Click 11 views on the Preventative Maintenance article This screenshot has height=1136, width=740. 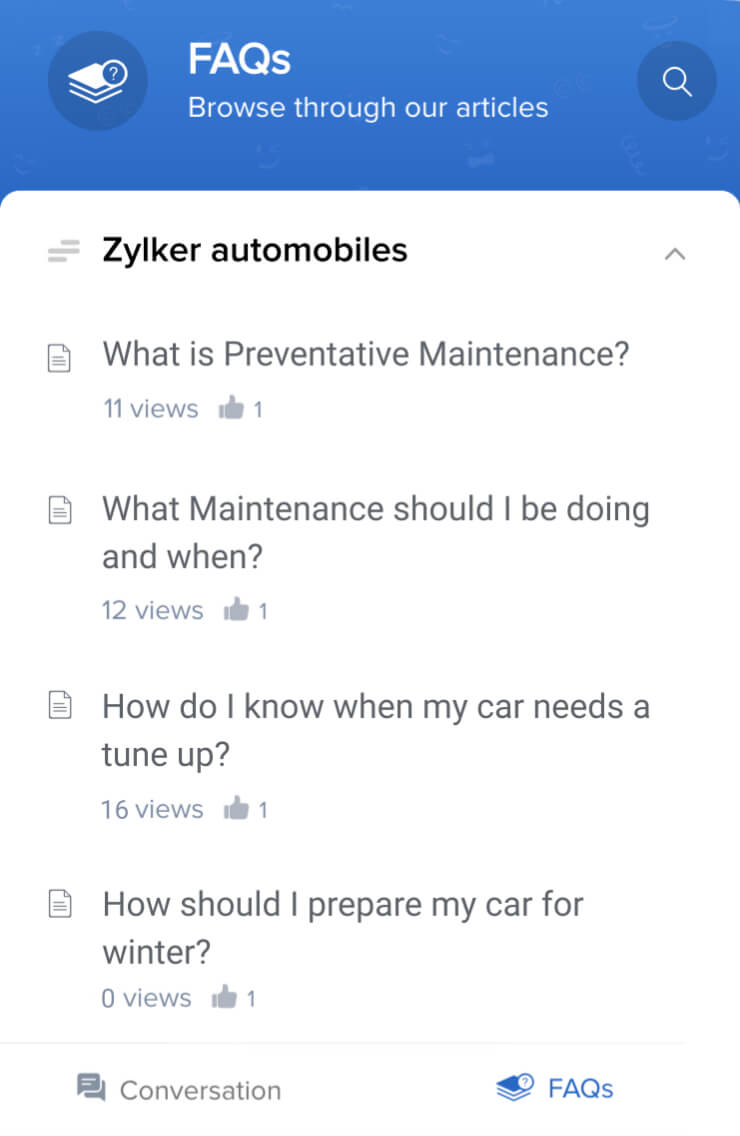(150, 408)
